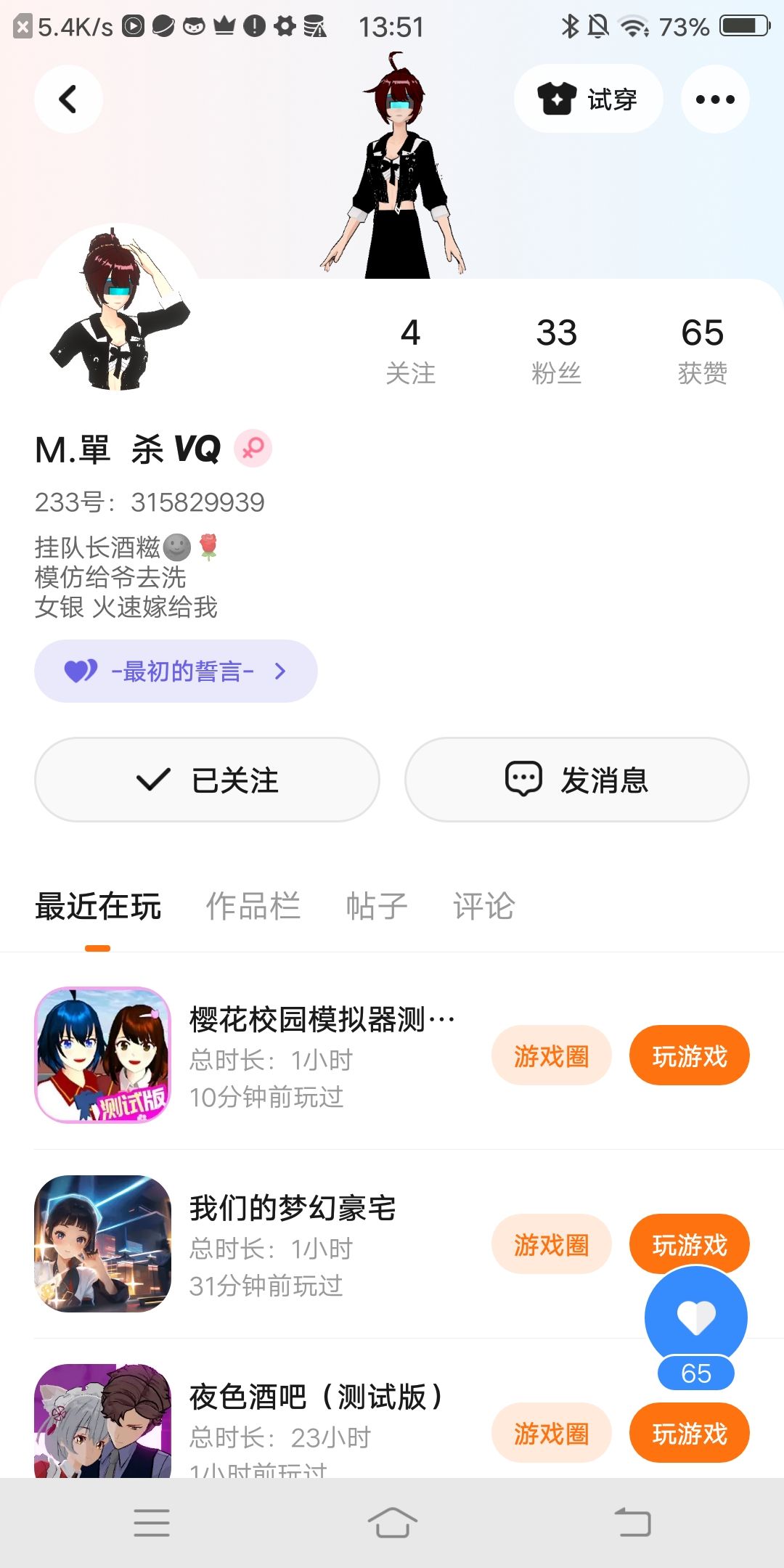Tap 玩游戏 for 夜色酒吧
This screenshot has width=784, height=1568.
click(x=689, y=1434)
